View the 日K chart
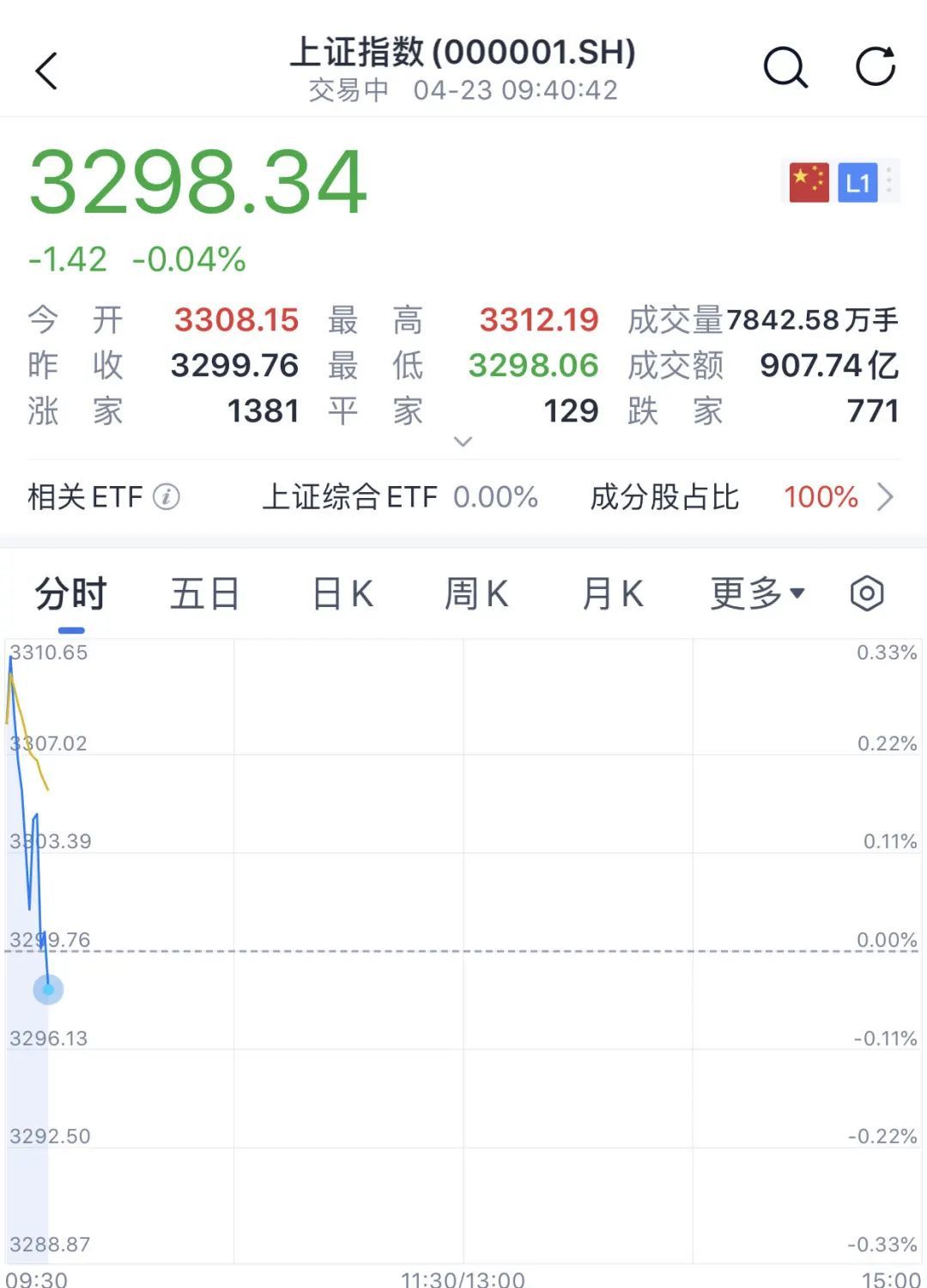927x1288 pixels. tap(342, 593)
